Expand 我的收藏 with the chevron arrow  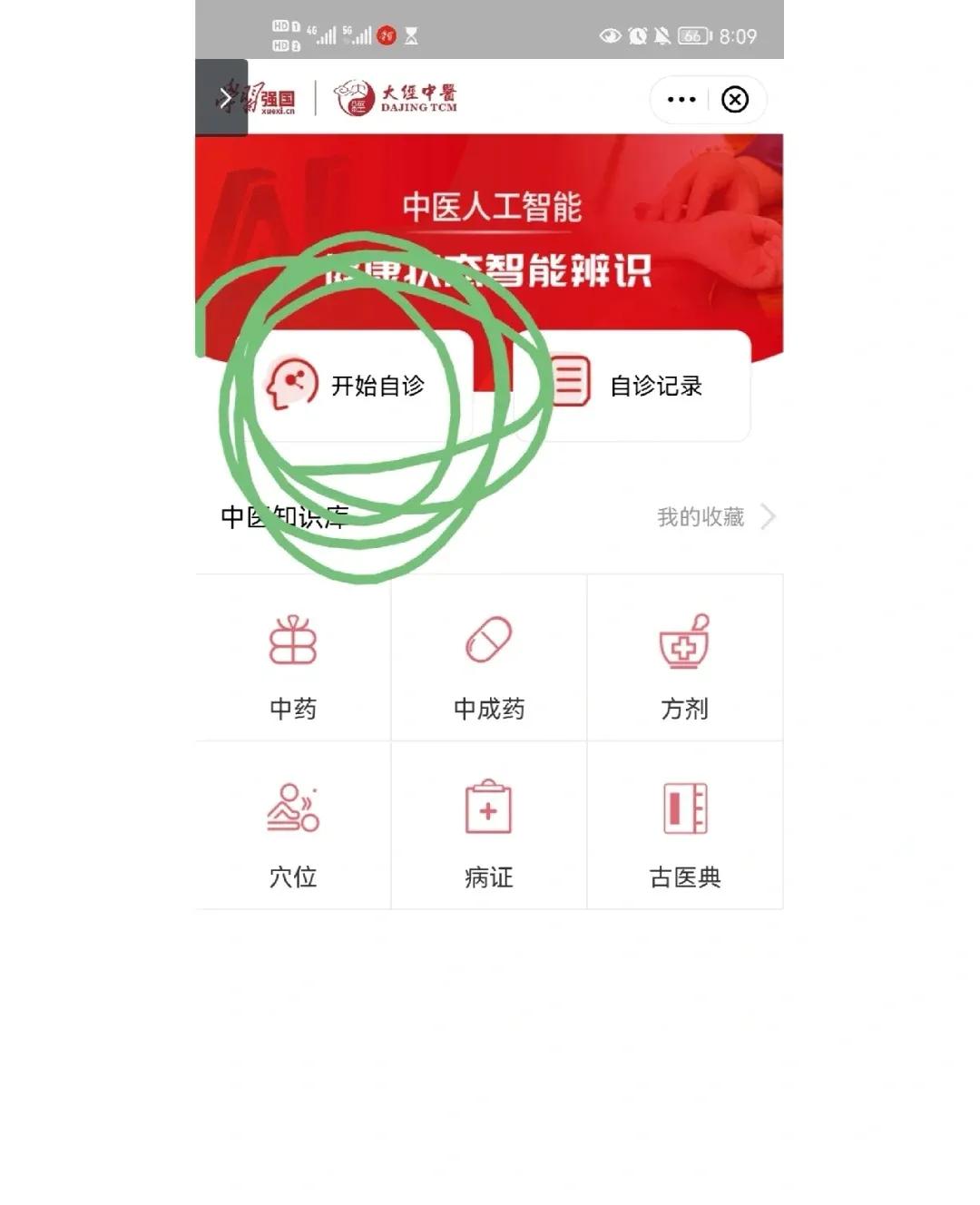point(767,516)
